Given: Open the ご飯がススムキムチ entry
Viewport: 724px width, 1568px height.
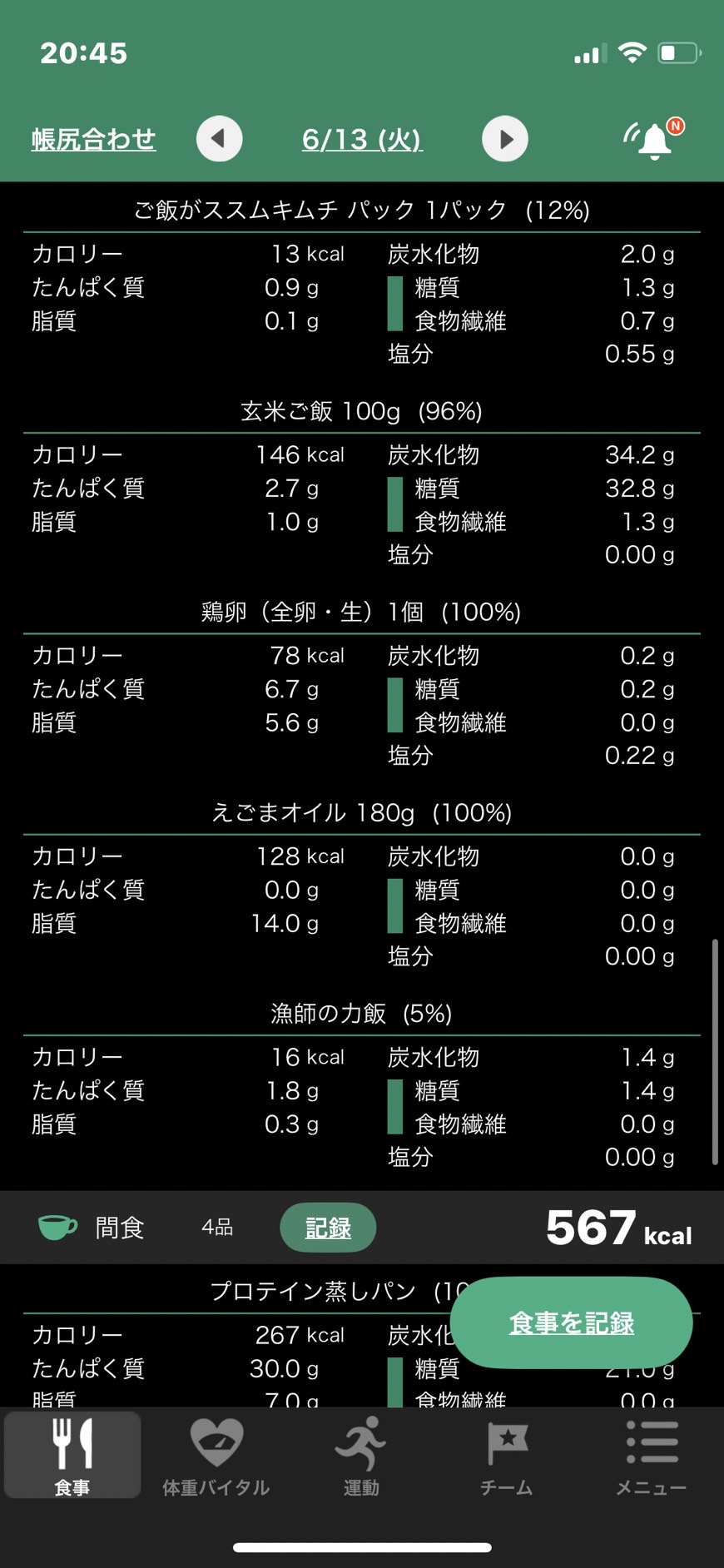Looking at the screenshot, I should 362,210.
